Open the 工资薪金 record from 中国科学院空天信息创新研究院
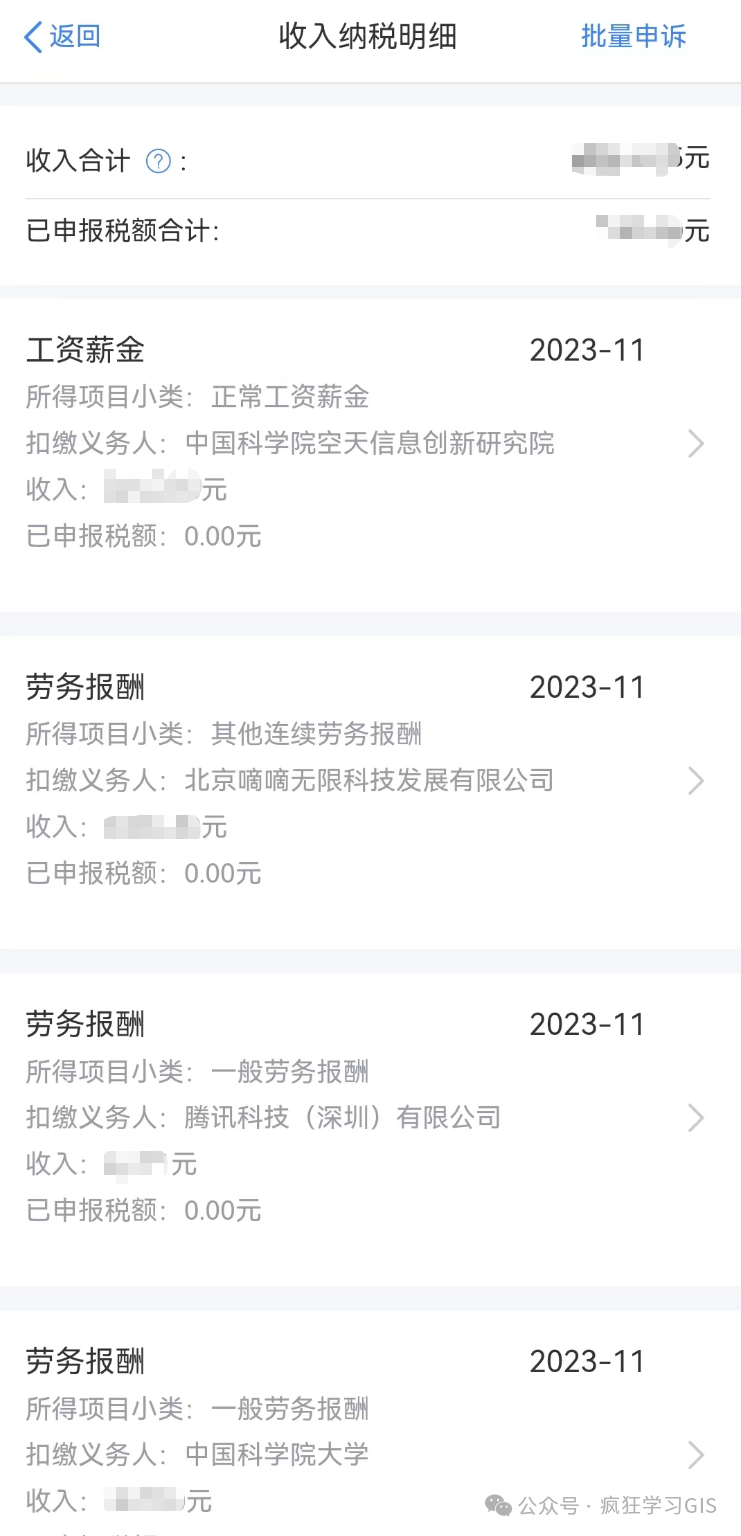The image size is (741, 1536). click(x=370, y=443)
